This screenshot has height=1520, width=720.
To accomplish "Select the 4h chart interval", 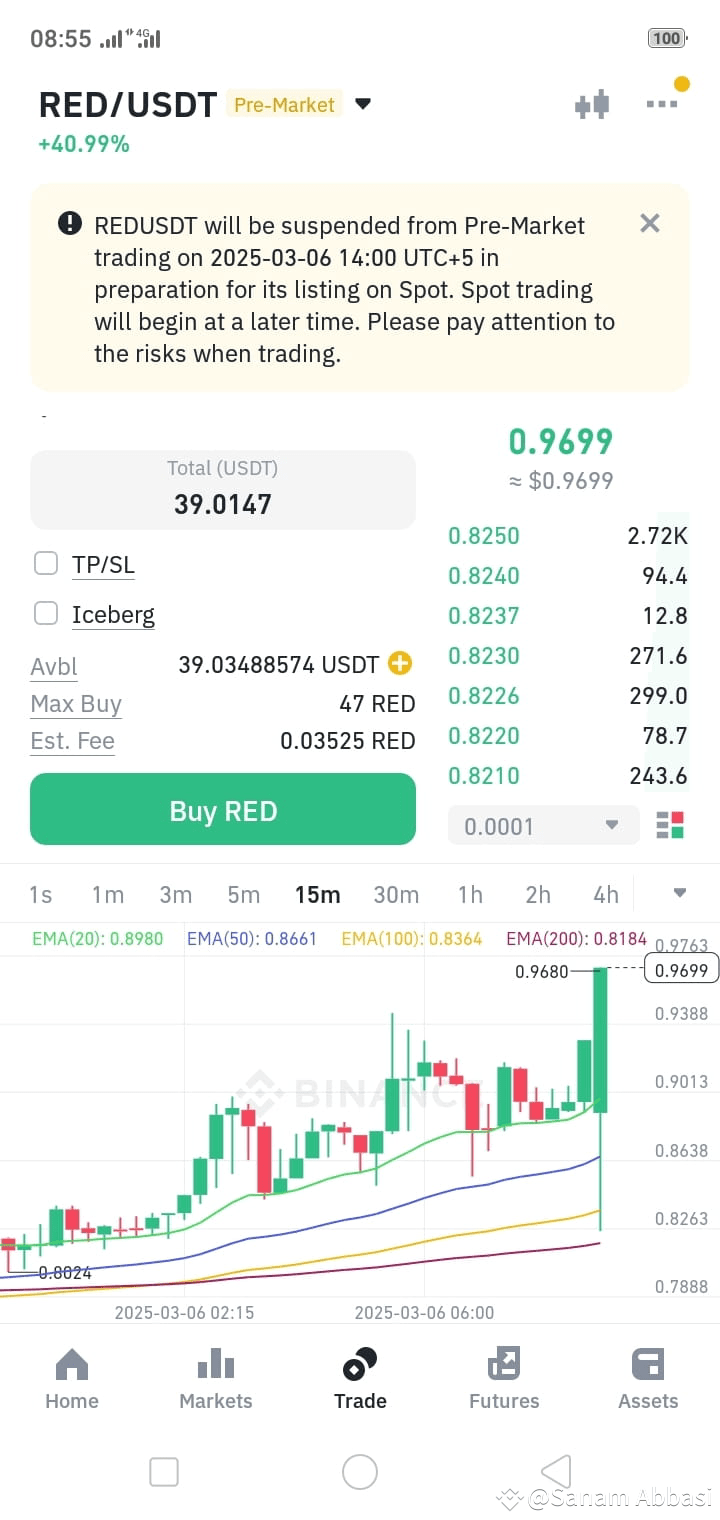I will [x=606, y=894].
